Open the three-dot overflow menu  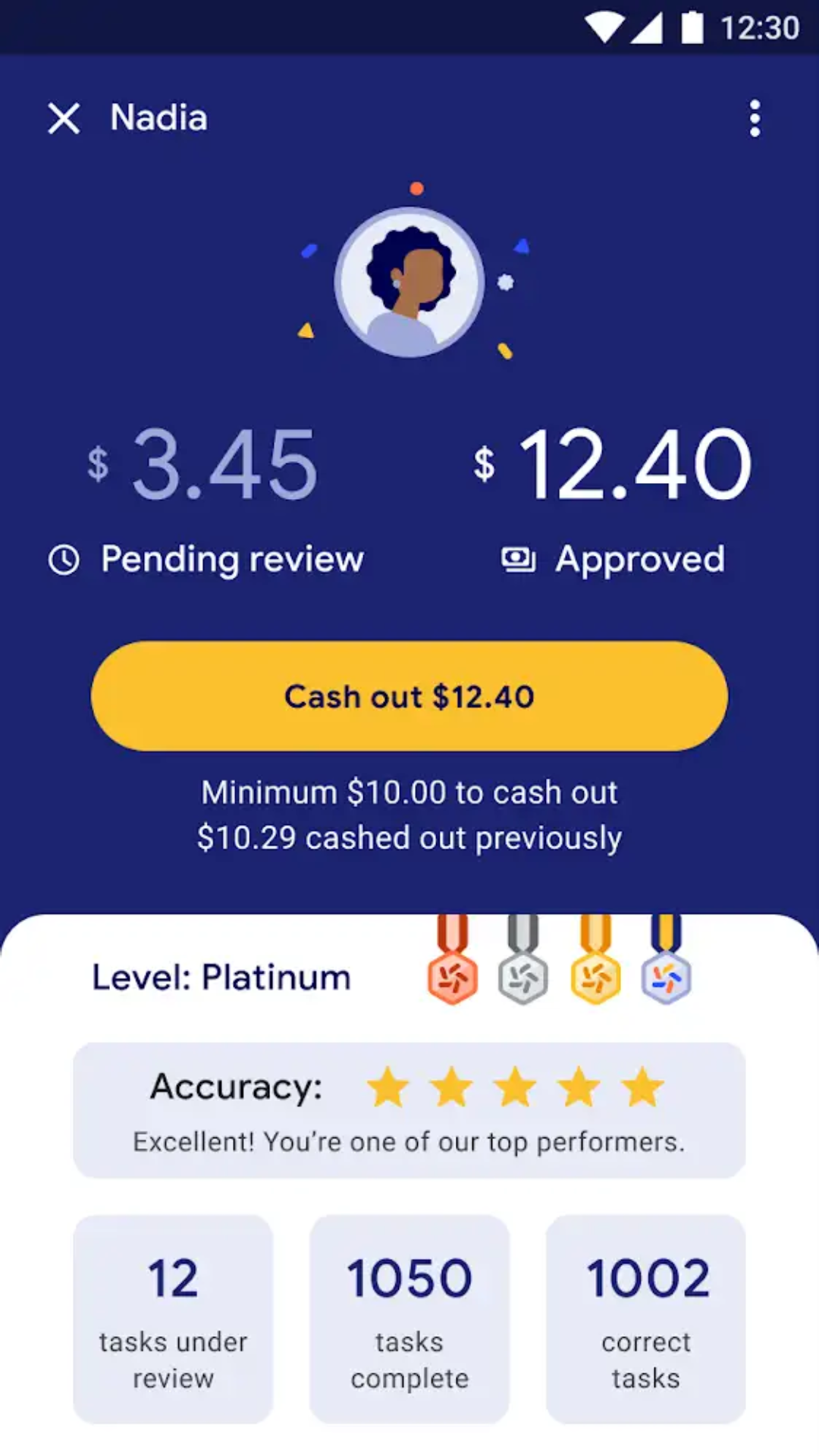pos(754,118)
